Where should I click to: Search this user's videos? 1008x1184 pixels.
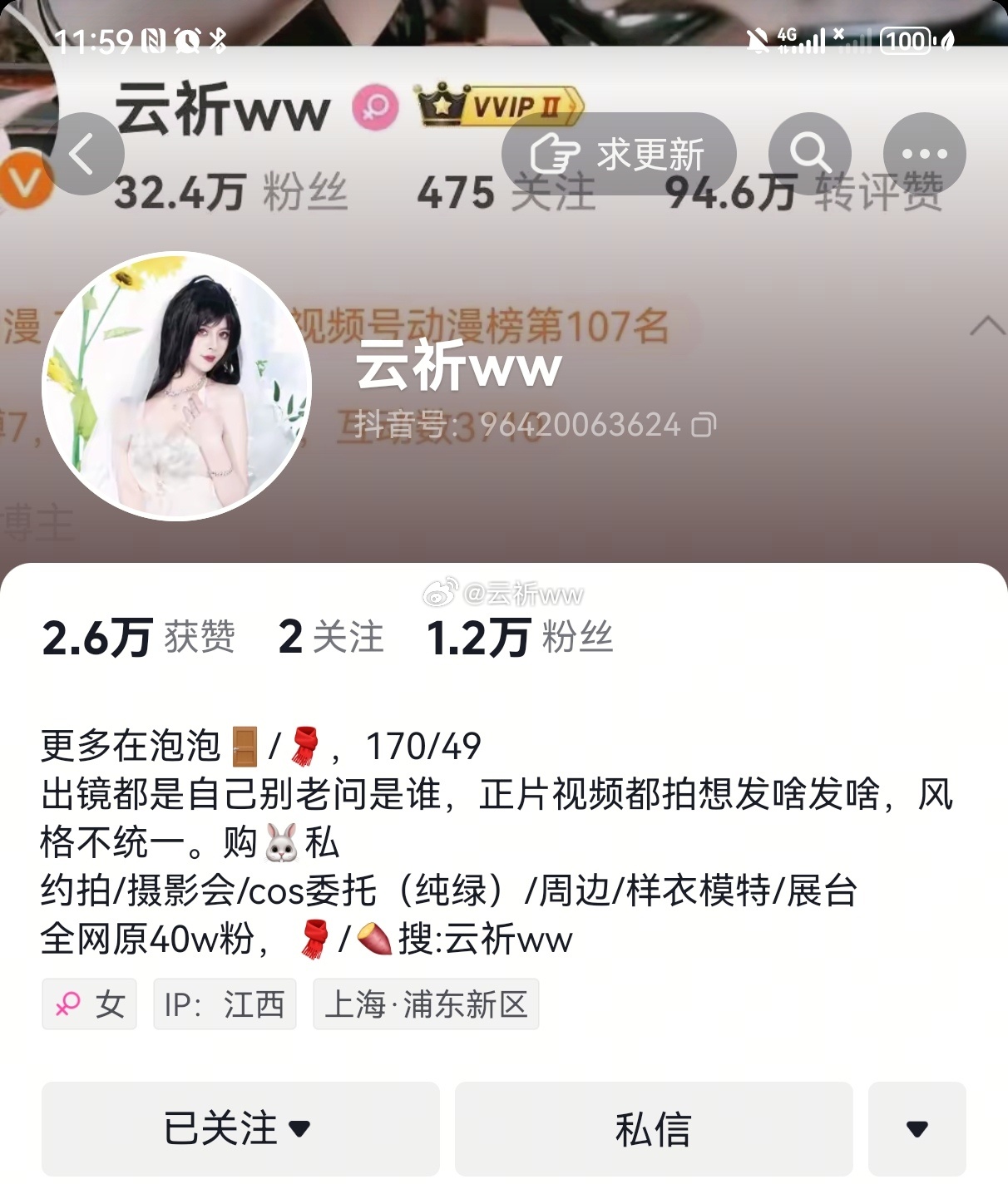click(809, 154)
